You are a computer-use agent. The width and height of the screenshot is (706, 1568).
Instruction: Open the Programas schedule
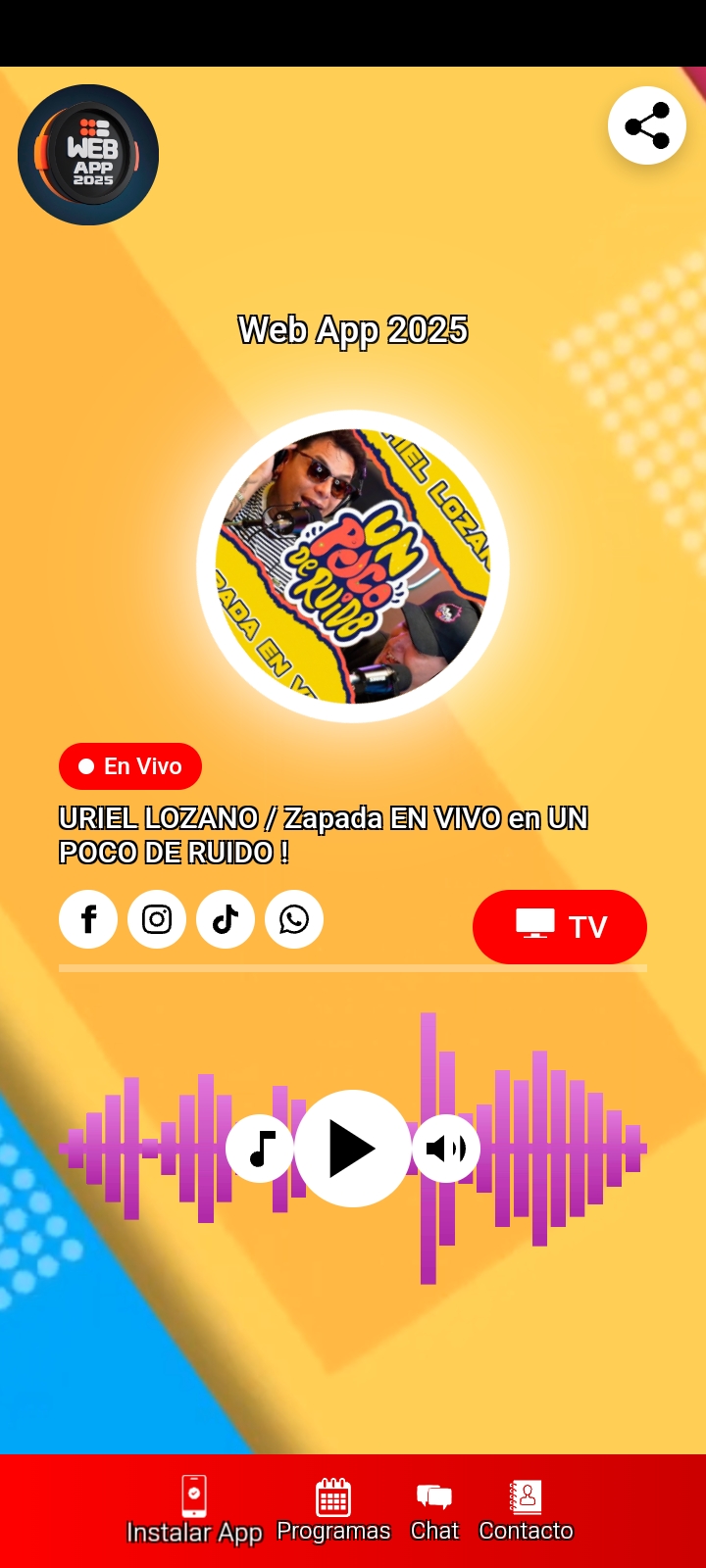[333, 1510]
